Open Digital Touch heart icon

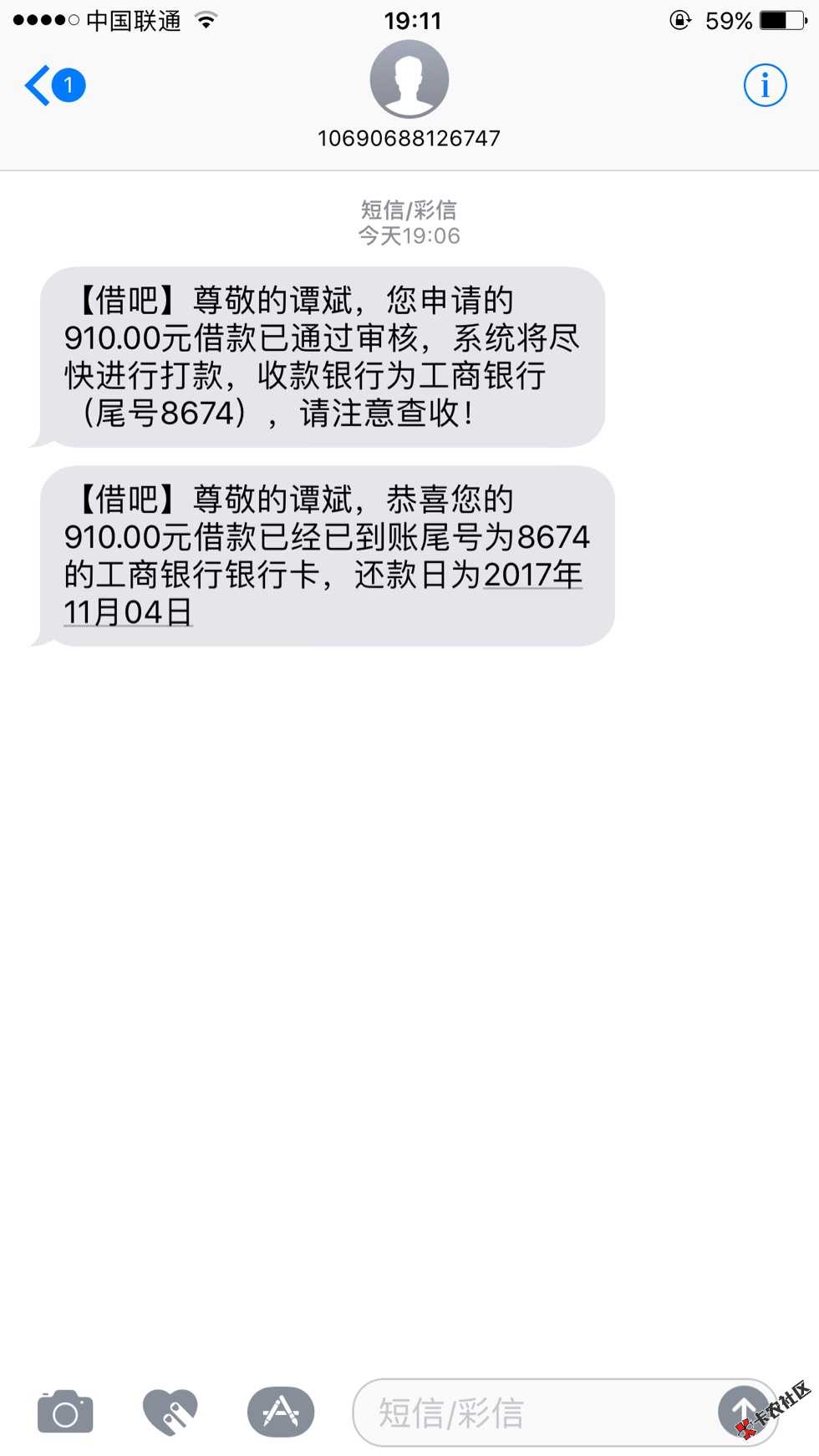[170, 1413]
